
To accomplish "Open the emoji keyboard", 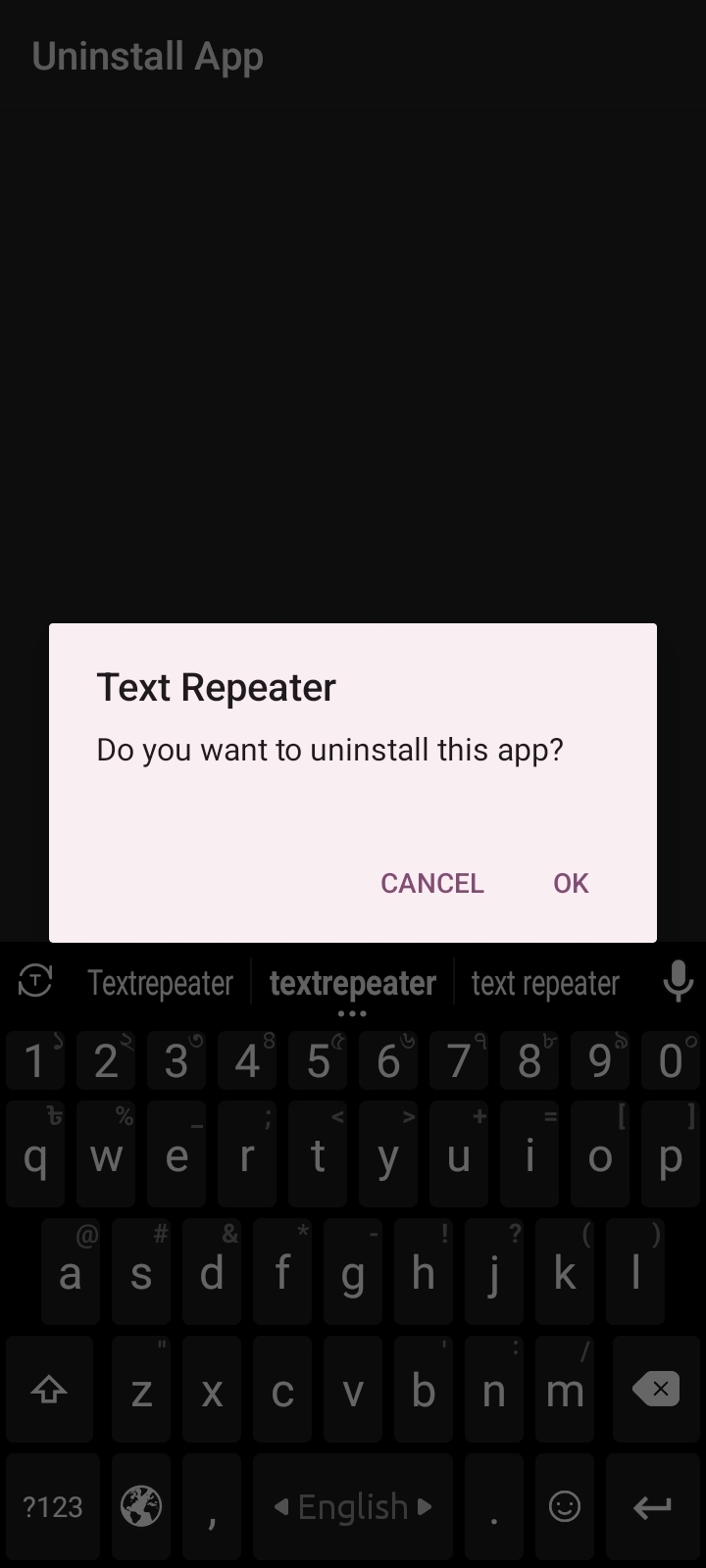I will pos(565,1507).
